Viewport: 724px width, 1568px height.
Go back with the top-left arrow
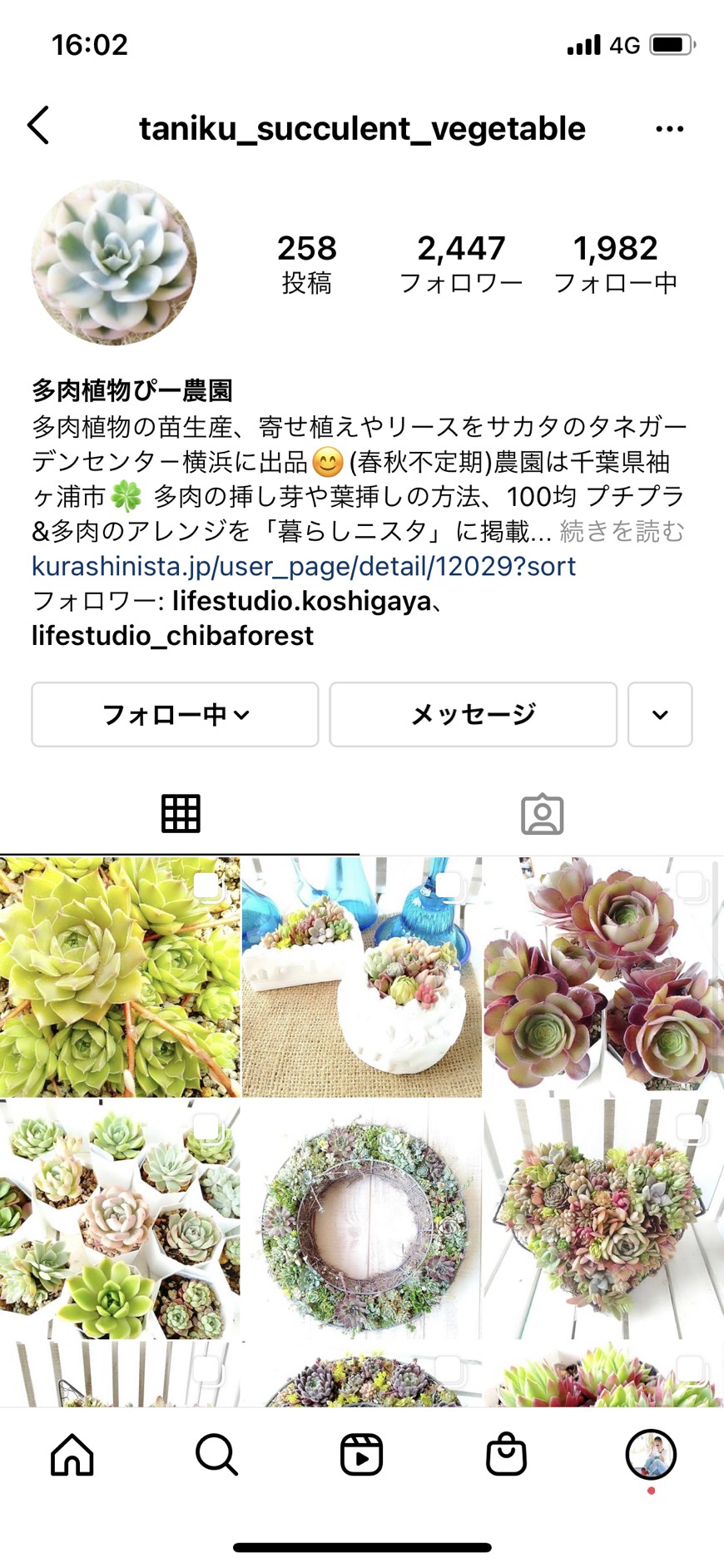39,127
